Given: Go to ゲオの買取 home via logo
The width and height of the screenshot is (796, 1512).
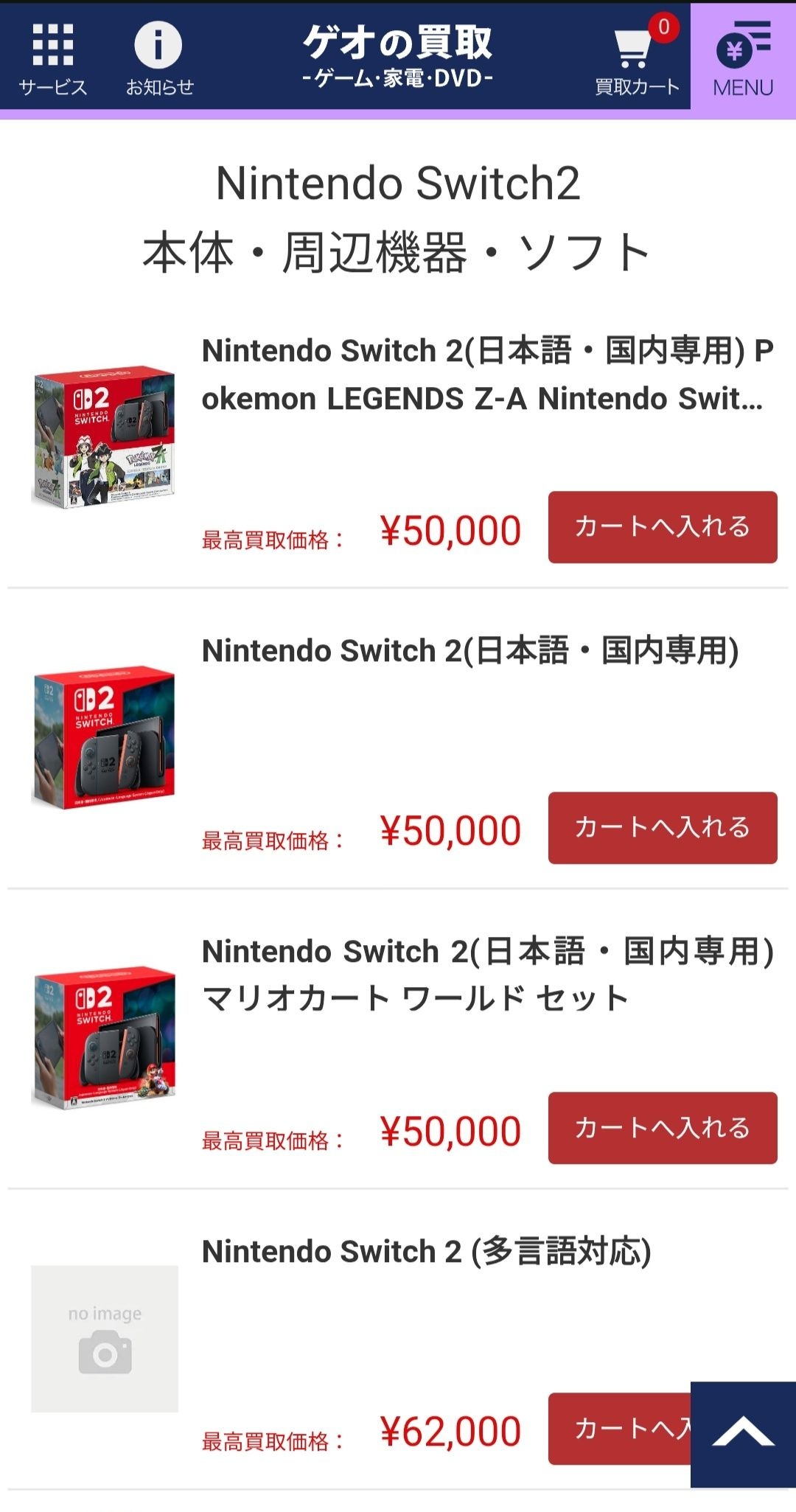Looking at the screenshot, I should tap(398, 57).
